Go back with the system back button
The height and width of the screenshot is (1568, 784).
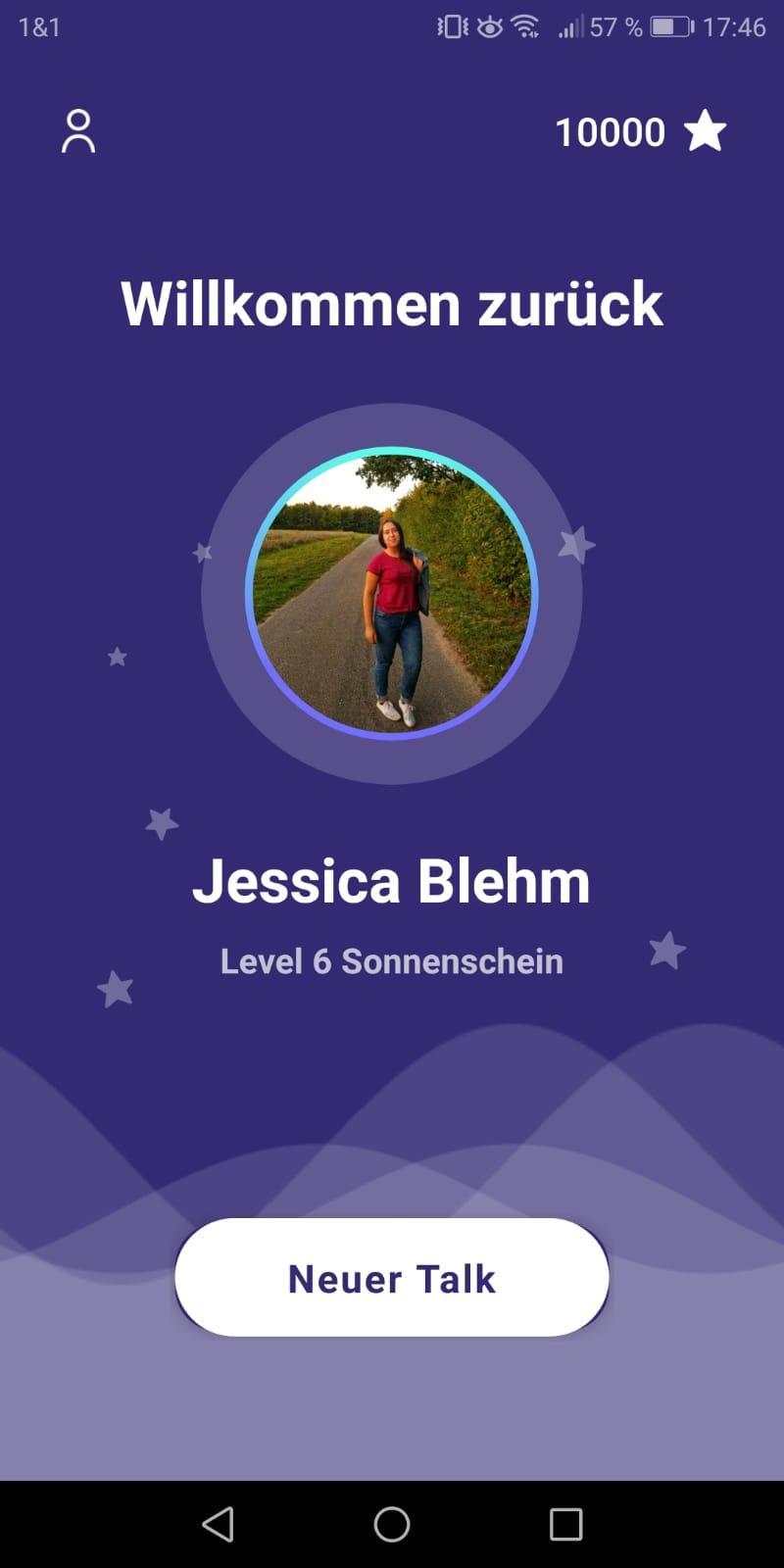(218, 1524)
